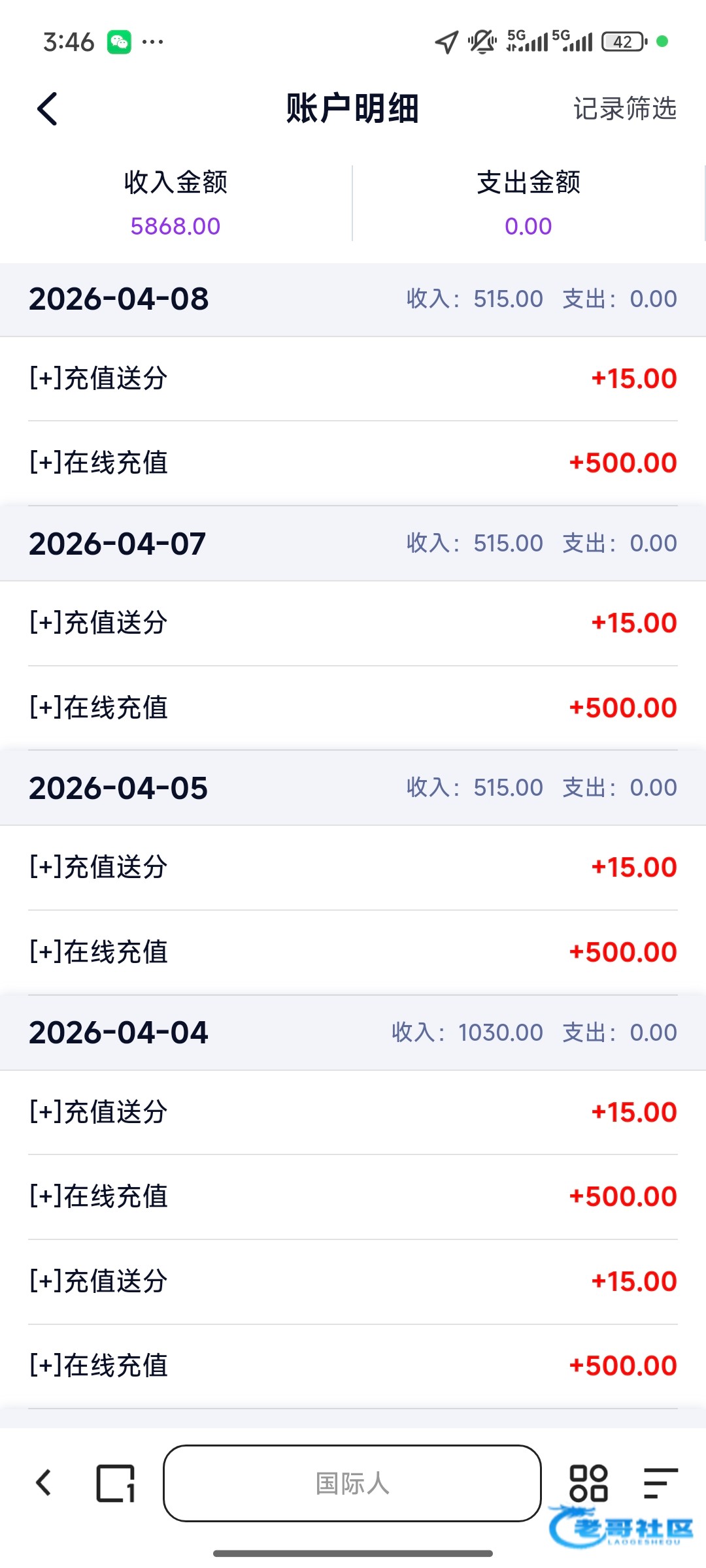Navigate back using the browser back arrow

click(x=44, y=1483)
